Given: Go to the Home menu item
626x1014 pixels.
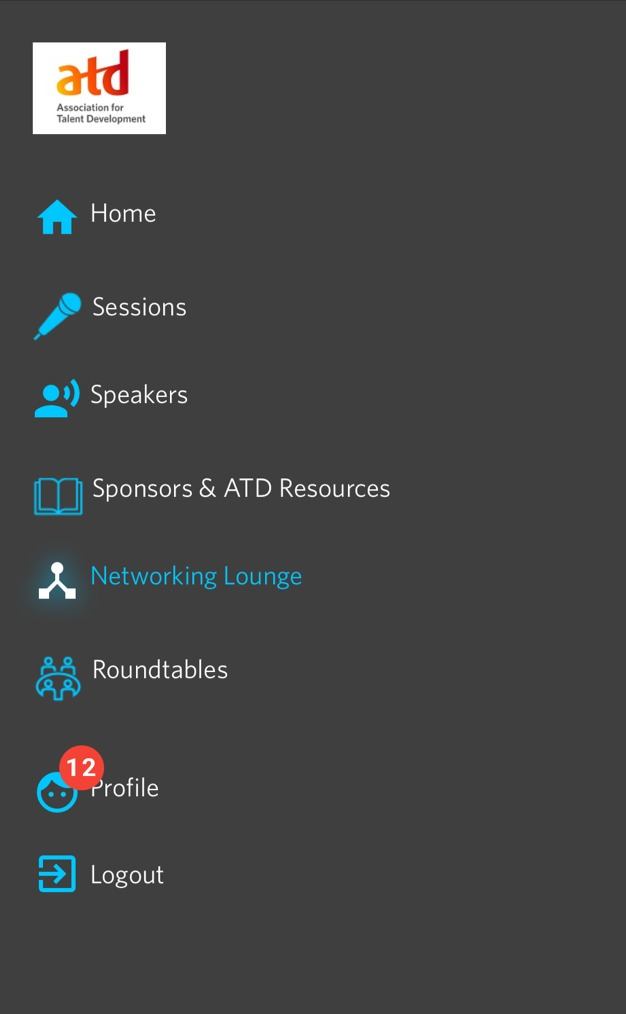Looking at the screenshot, I should pyautogui.click(x=96, y=215).
